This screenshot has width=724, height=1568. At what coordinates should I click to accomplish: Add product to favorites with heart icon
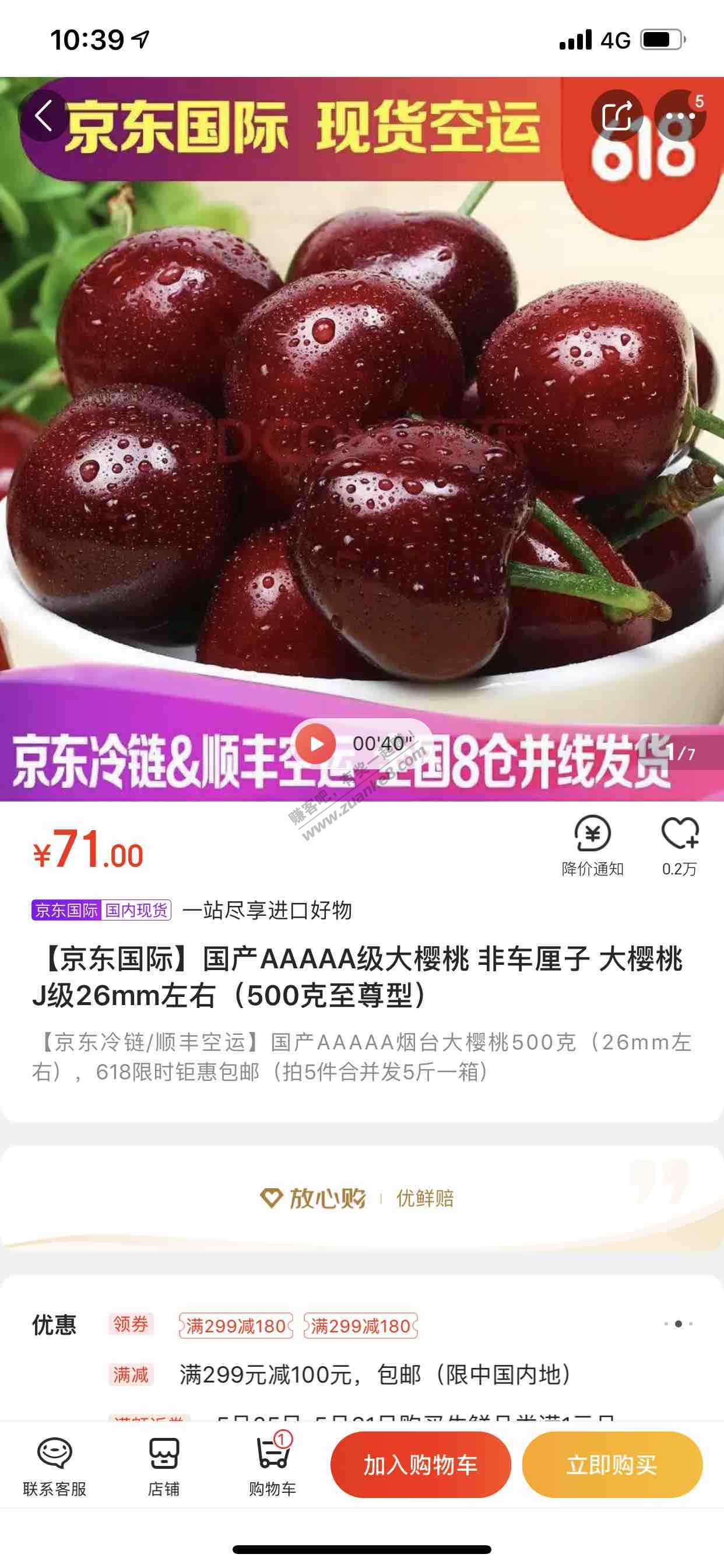680,845
